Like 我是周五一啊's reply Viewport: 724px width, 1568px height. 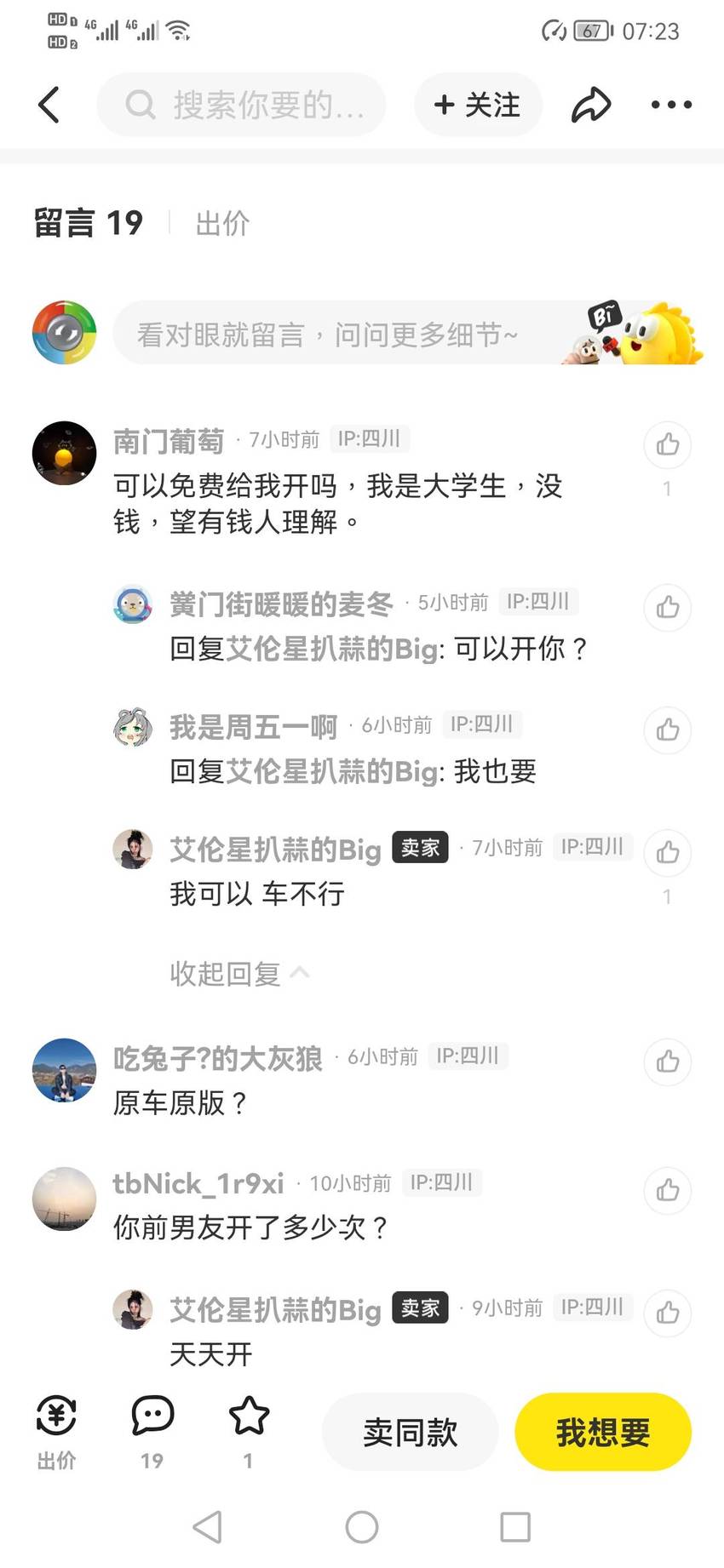pyautogui.click(x=668, y=730)
